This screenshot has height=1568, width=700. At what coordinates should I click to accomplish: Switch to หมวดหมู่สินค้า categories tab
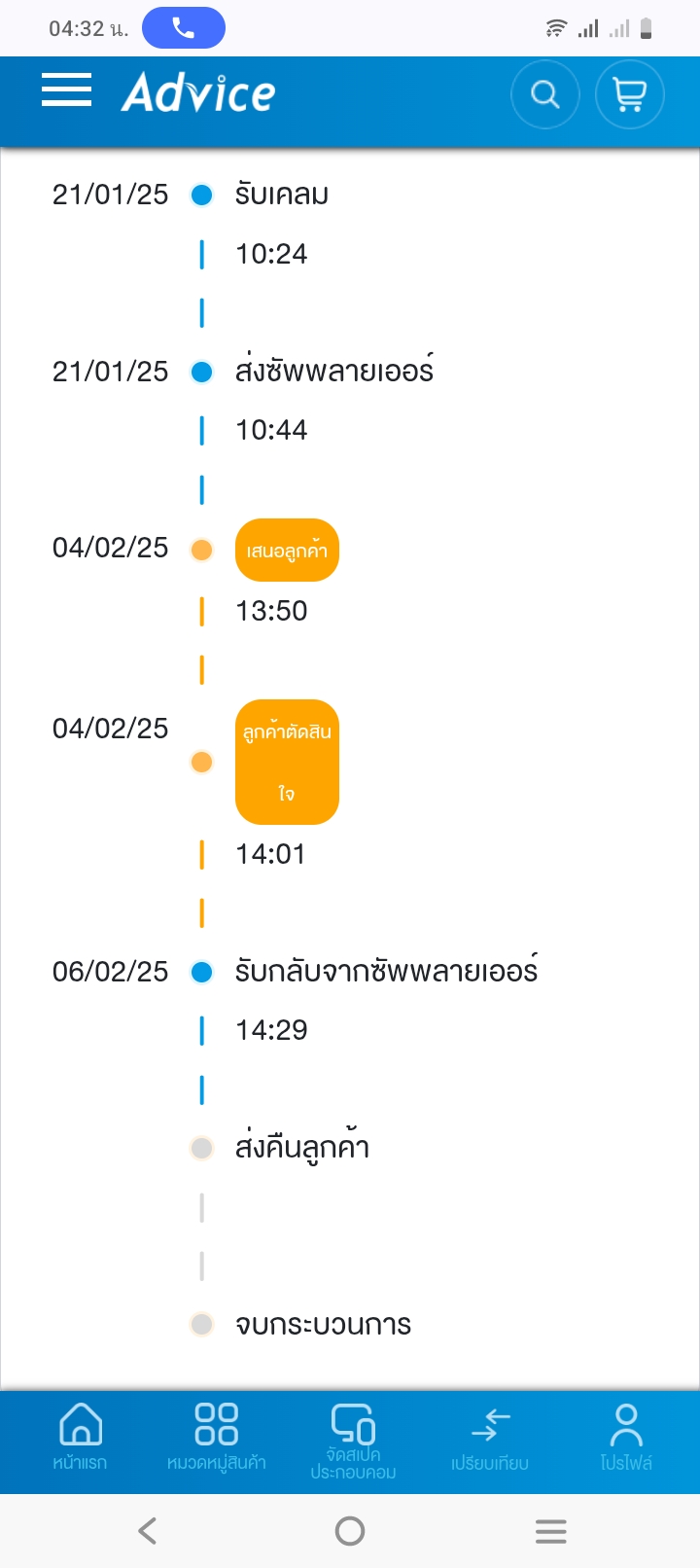click(x=216, y=1437)
